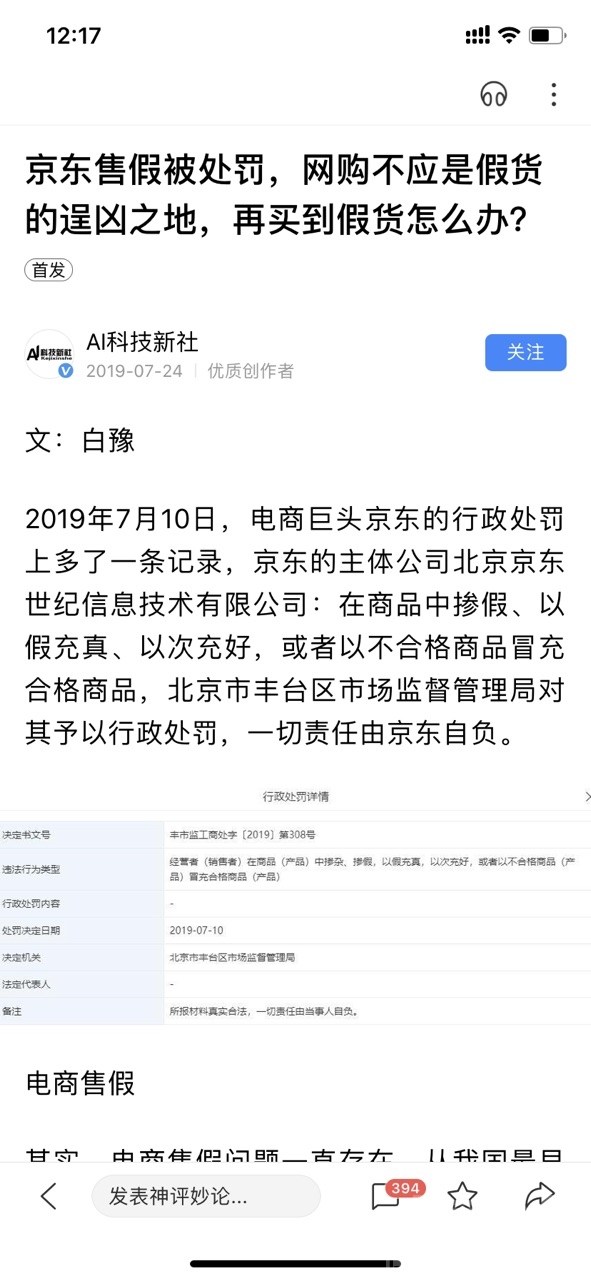Open the 394 comments

click(x=390, y=1195)
